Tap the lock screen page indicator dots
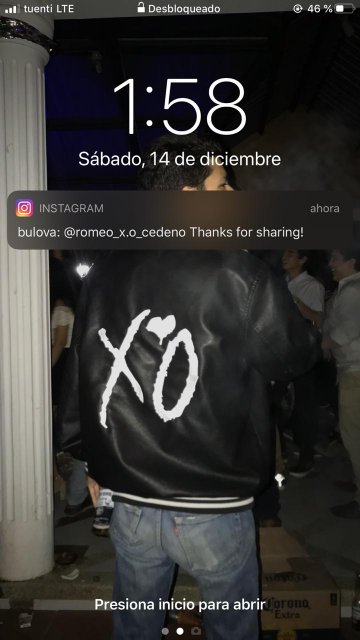The height and width of the screenshot is (640, 360). pyautogui.click(x=180, y=631)
